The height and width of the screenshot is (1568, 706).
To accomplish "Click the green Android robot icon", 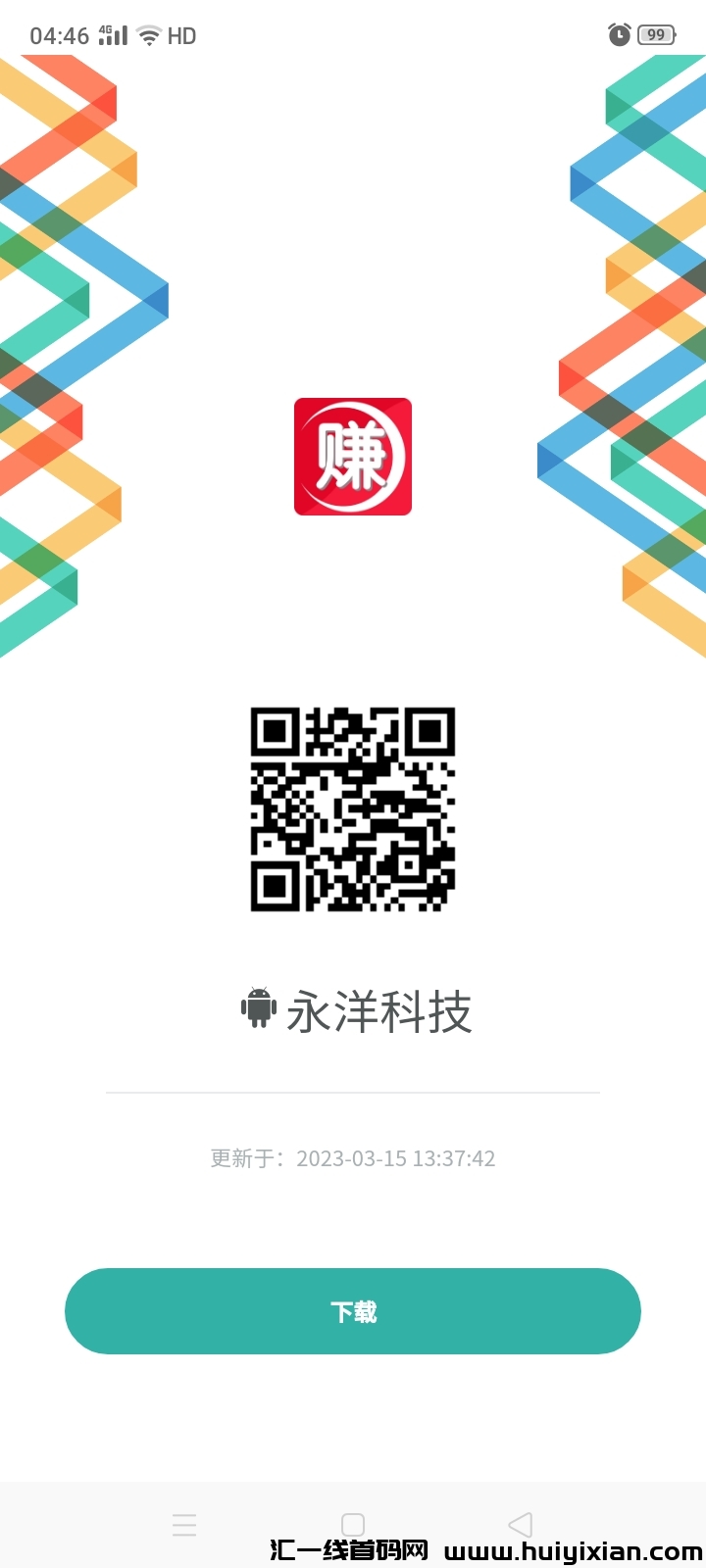I will (x=261, y=1009).
